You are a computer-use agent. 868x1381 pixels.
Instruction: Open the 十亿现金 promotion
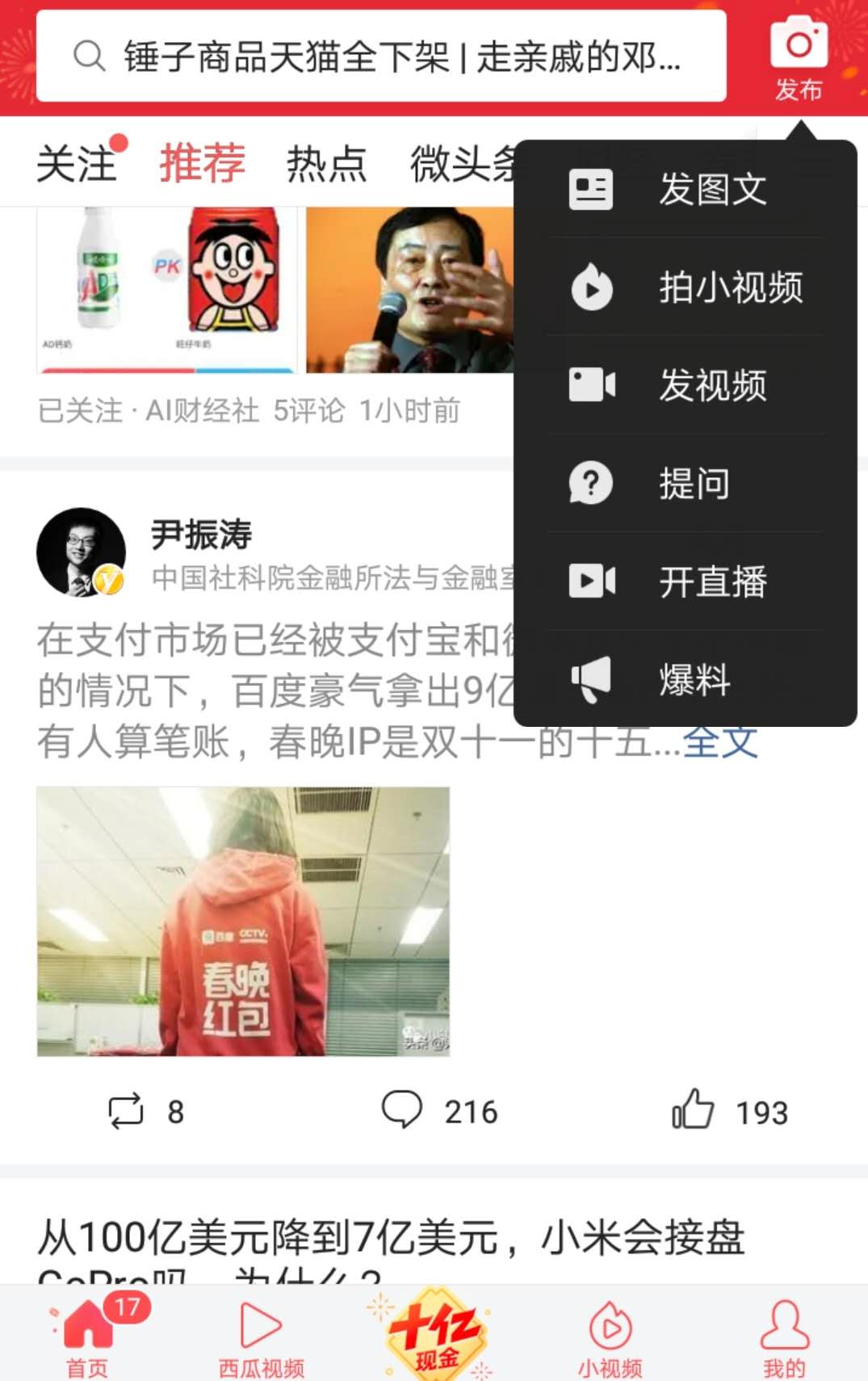coord(436,1333)
